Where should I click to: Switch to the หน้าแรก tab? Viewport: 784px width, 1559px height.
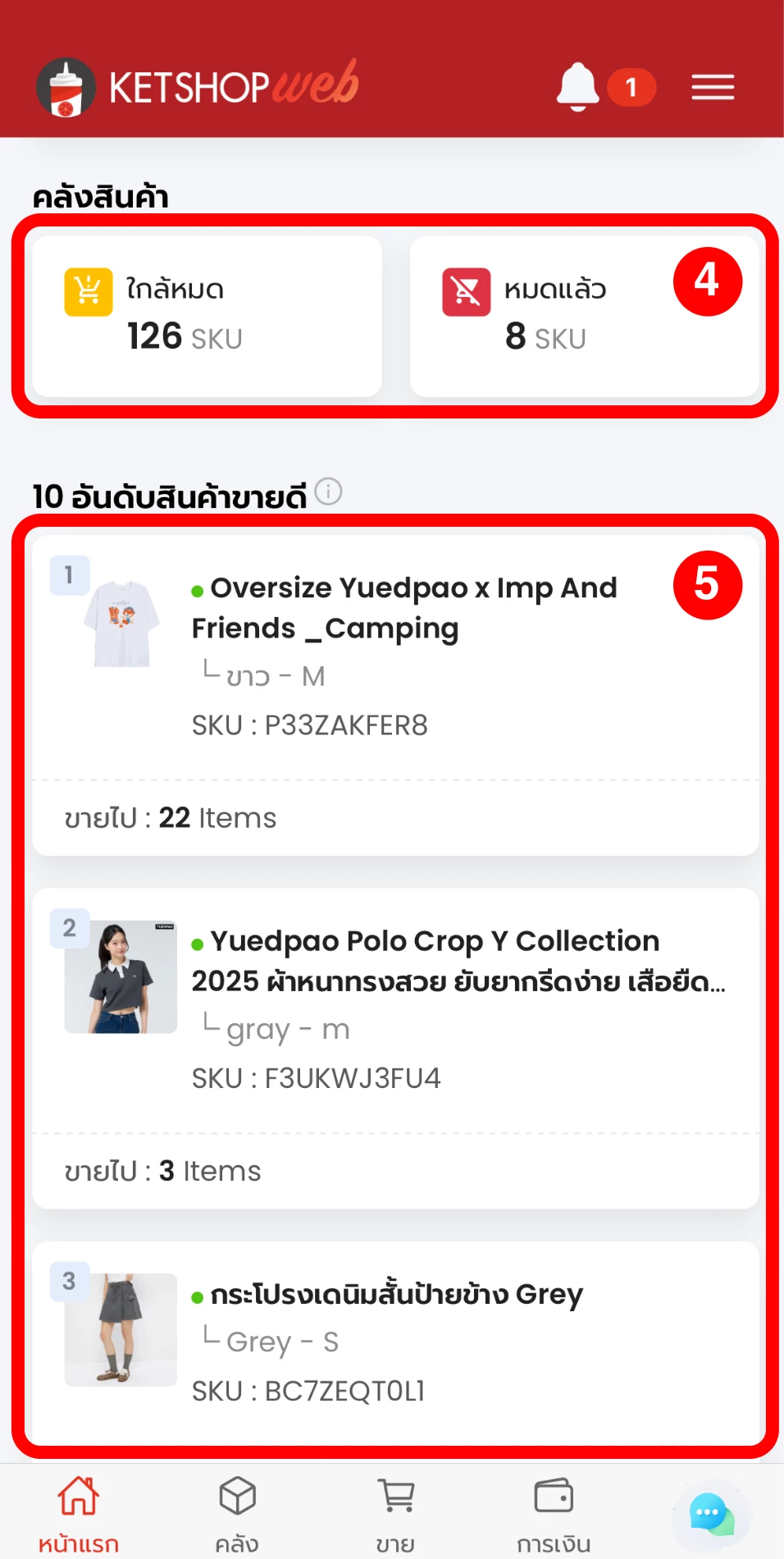[x=79, y=1511]
